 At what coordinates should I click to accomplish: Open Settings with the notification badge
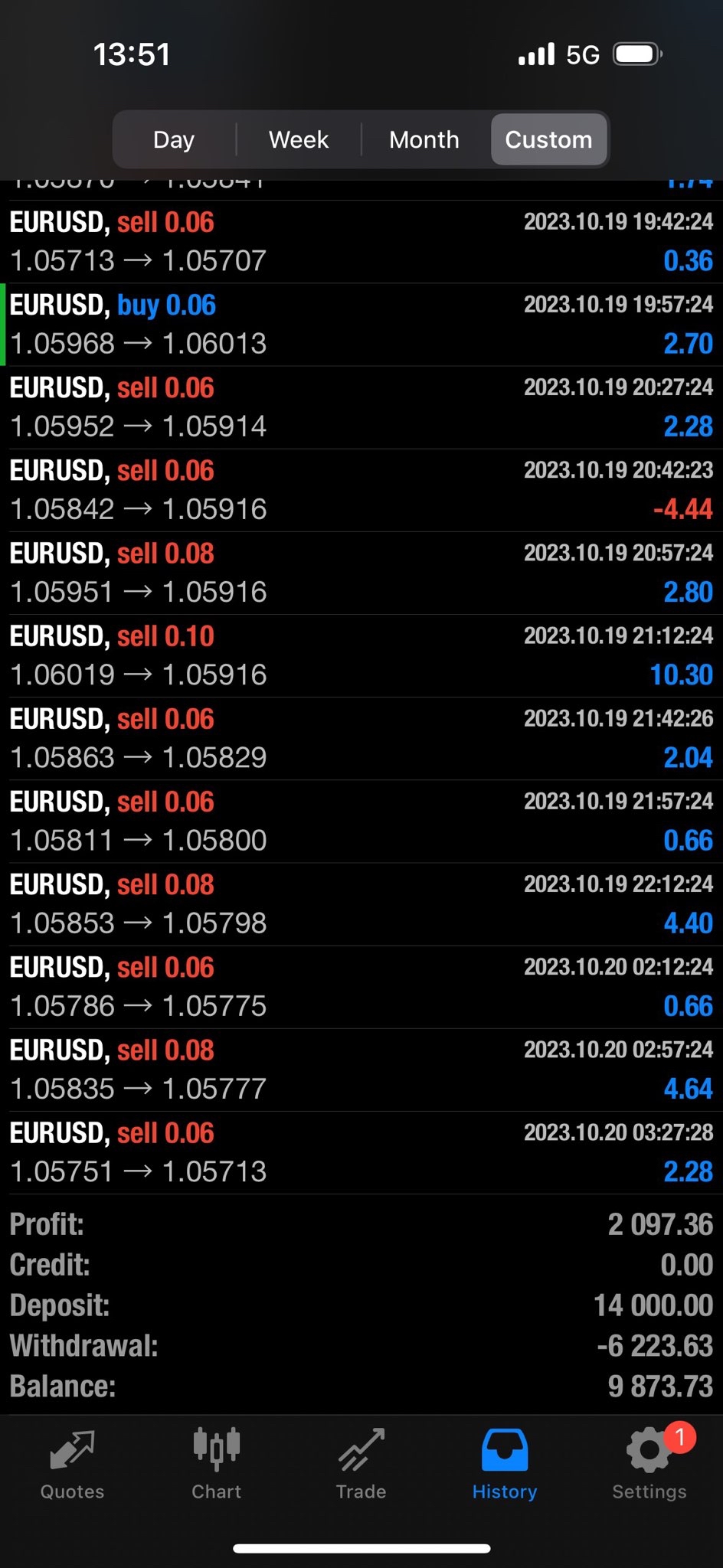point(649,1465)
